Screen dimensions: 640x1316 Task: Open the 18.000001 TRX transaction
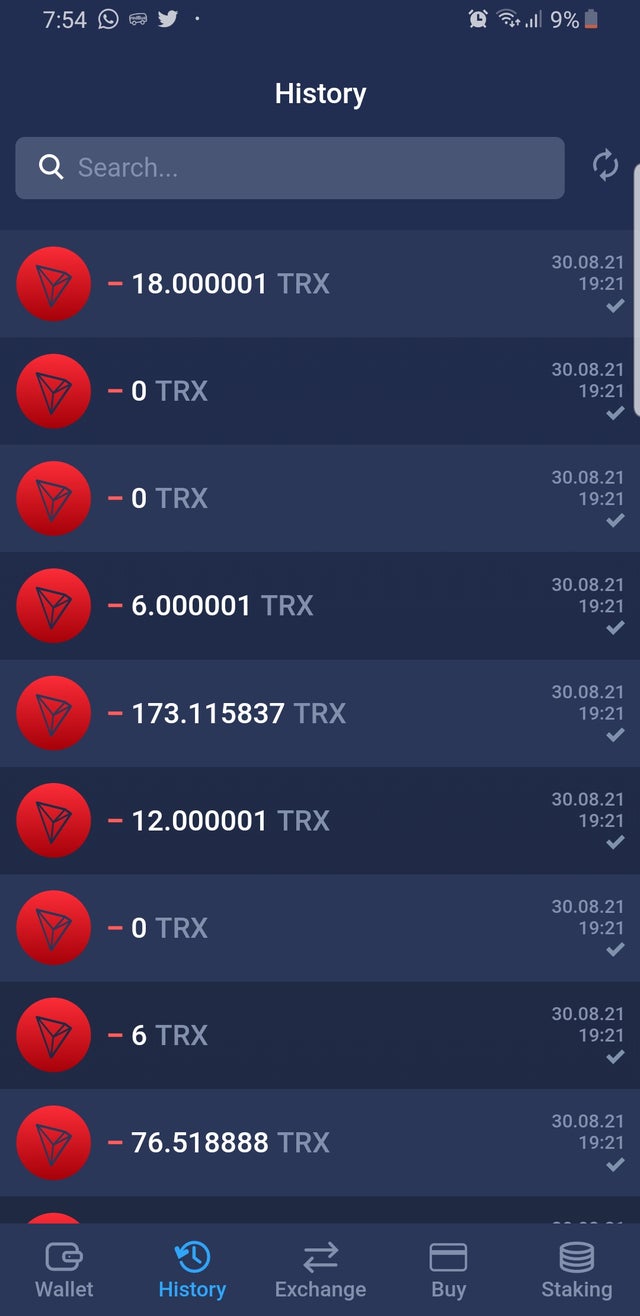[x=320, y=284]
